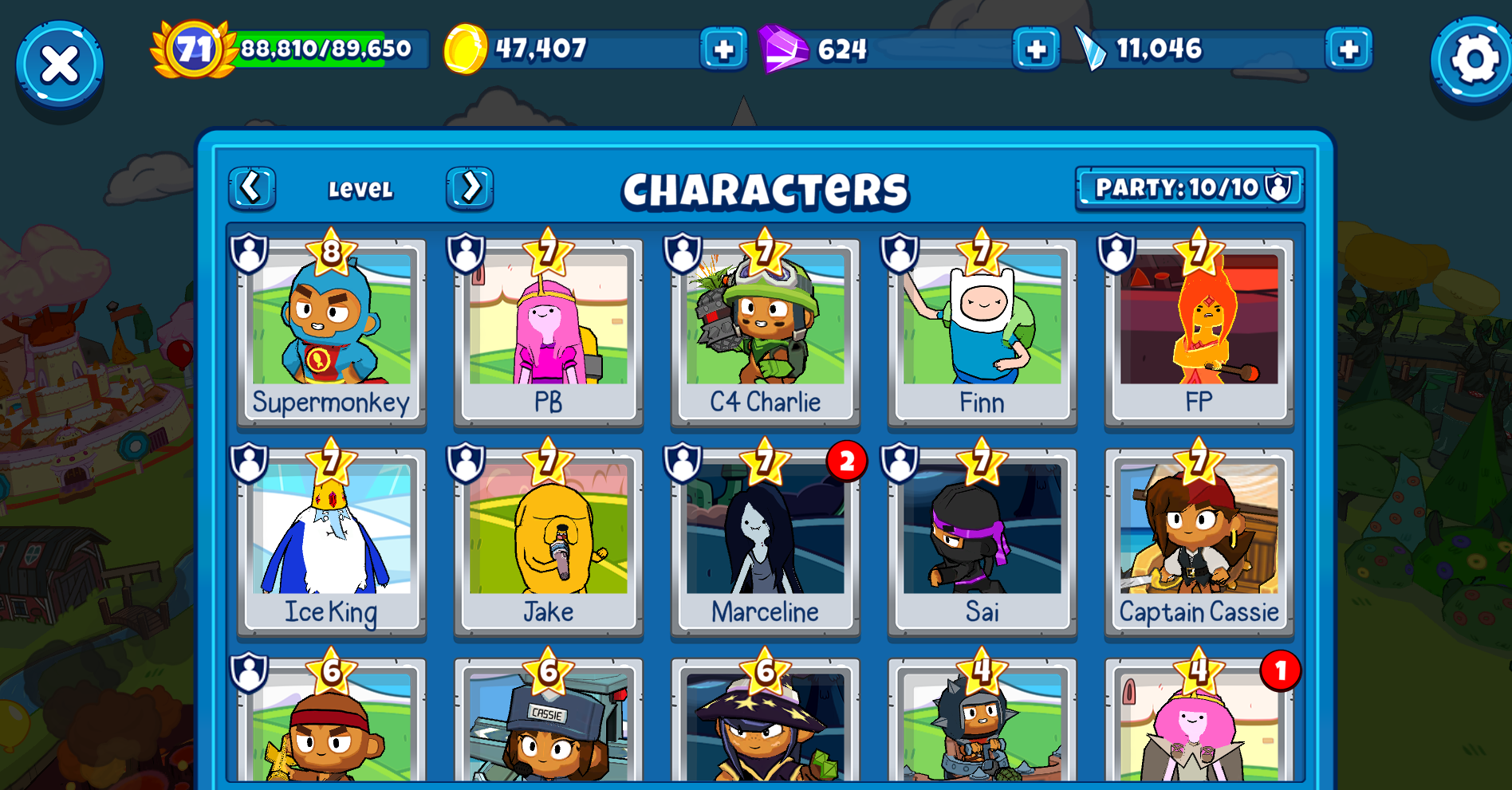Open the Ice King card
The image size is (1512, 790).
point(332,542)
